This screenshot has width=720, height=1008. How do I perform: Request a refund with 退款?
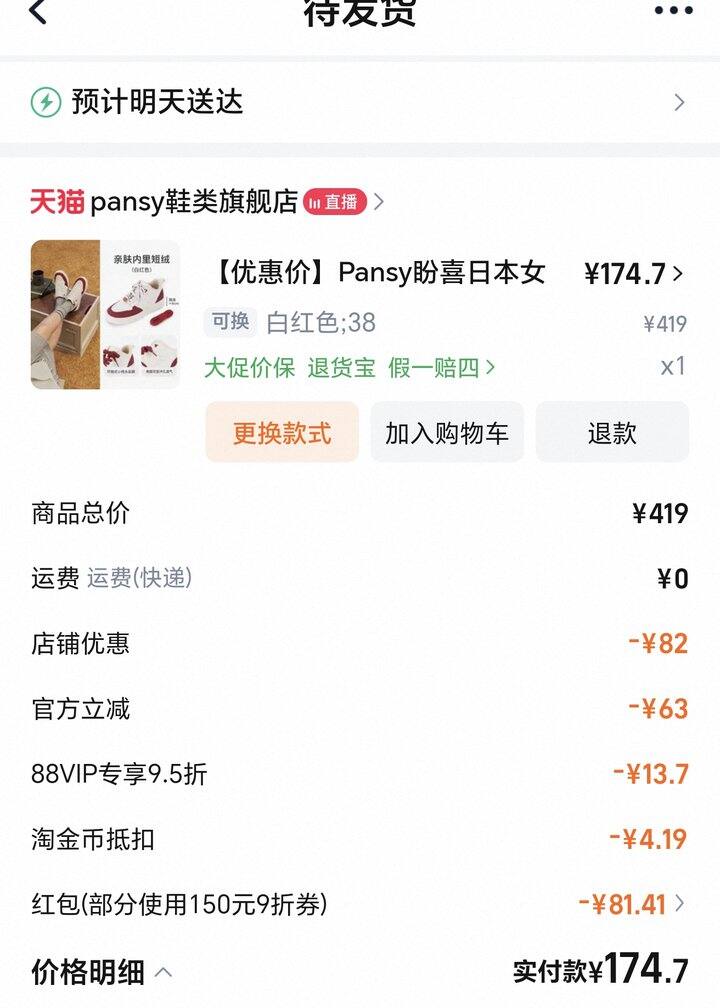pos(612,433)
